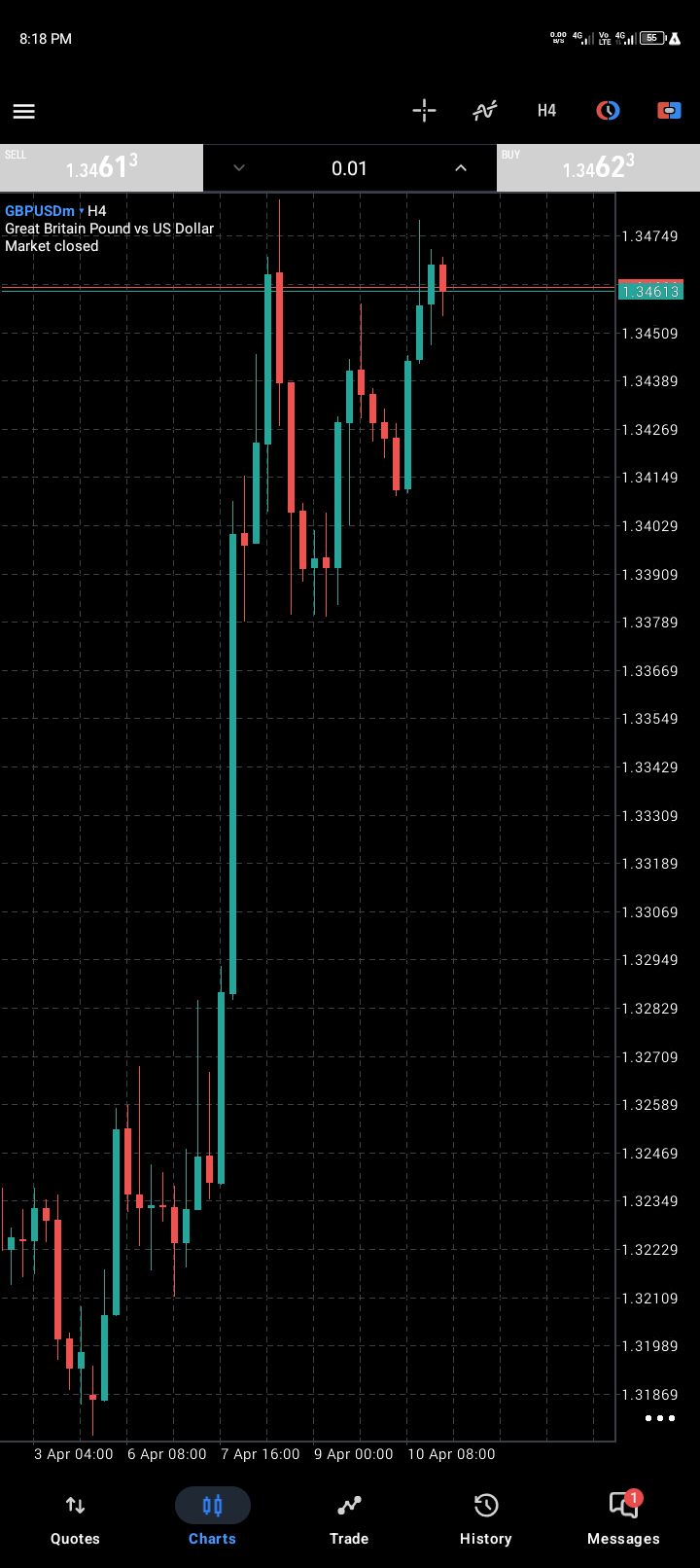
Task: Increase lot size with up chevron
Action: point(461,168)
